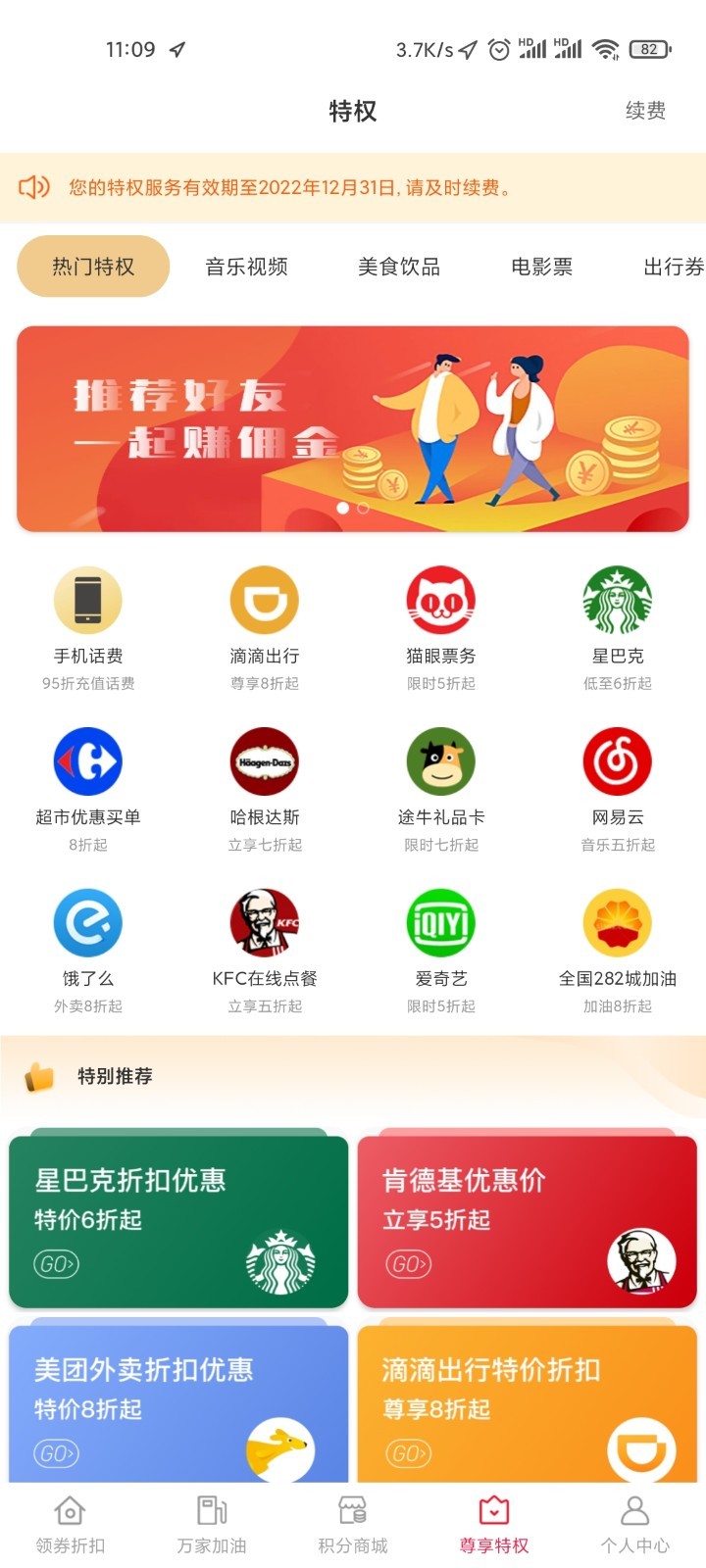Open 美团外卖折扣优惠 card

[178, 1403]
